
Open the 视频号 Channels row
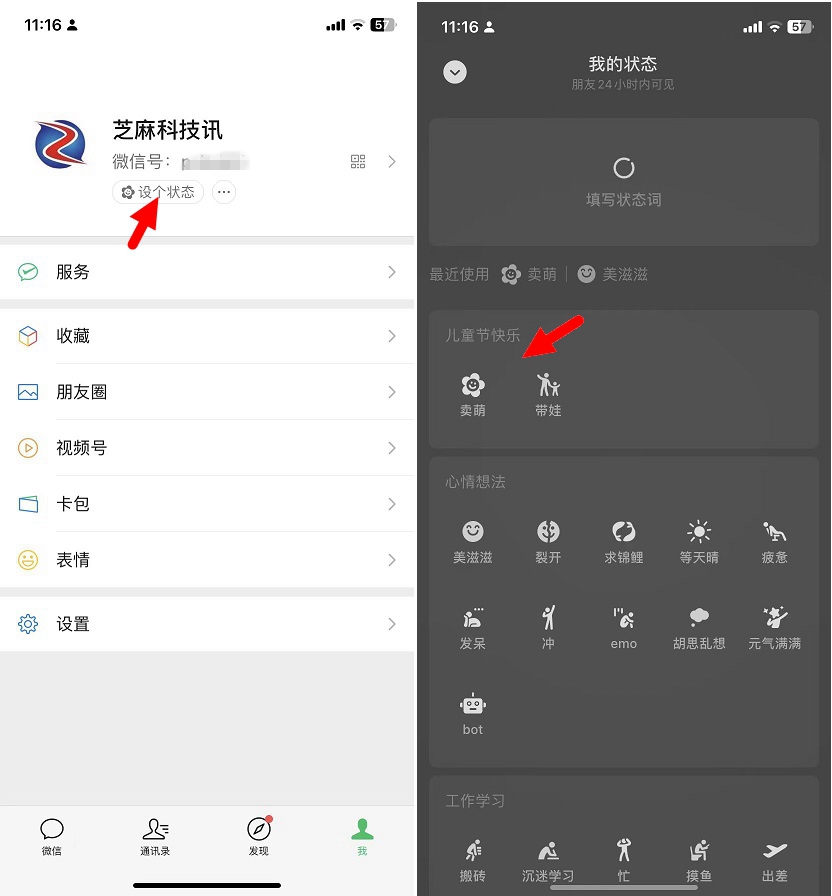(207, 448)
